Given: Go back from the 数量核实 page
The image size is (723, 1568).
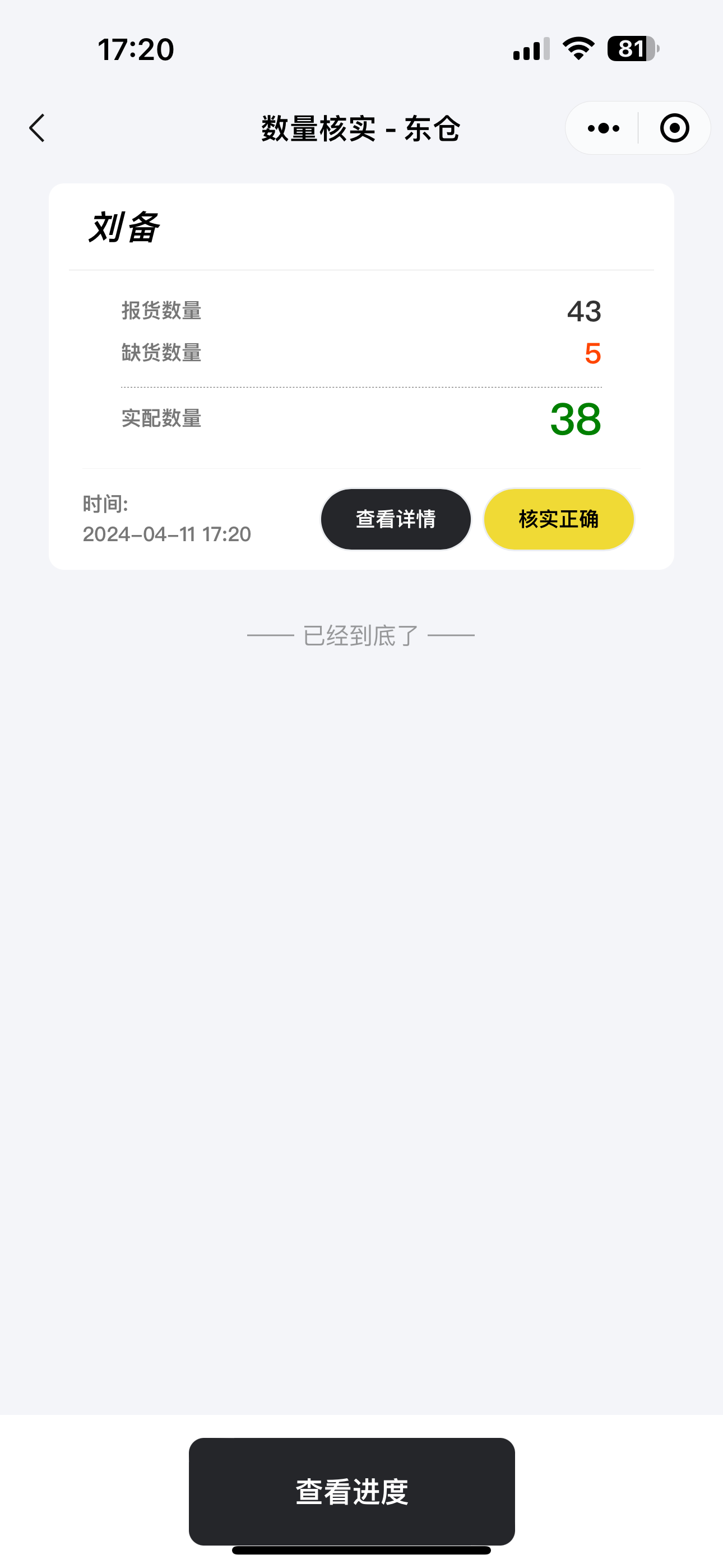Looking at the screenshot, I should tap(37, 128).
